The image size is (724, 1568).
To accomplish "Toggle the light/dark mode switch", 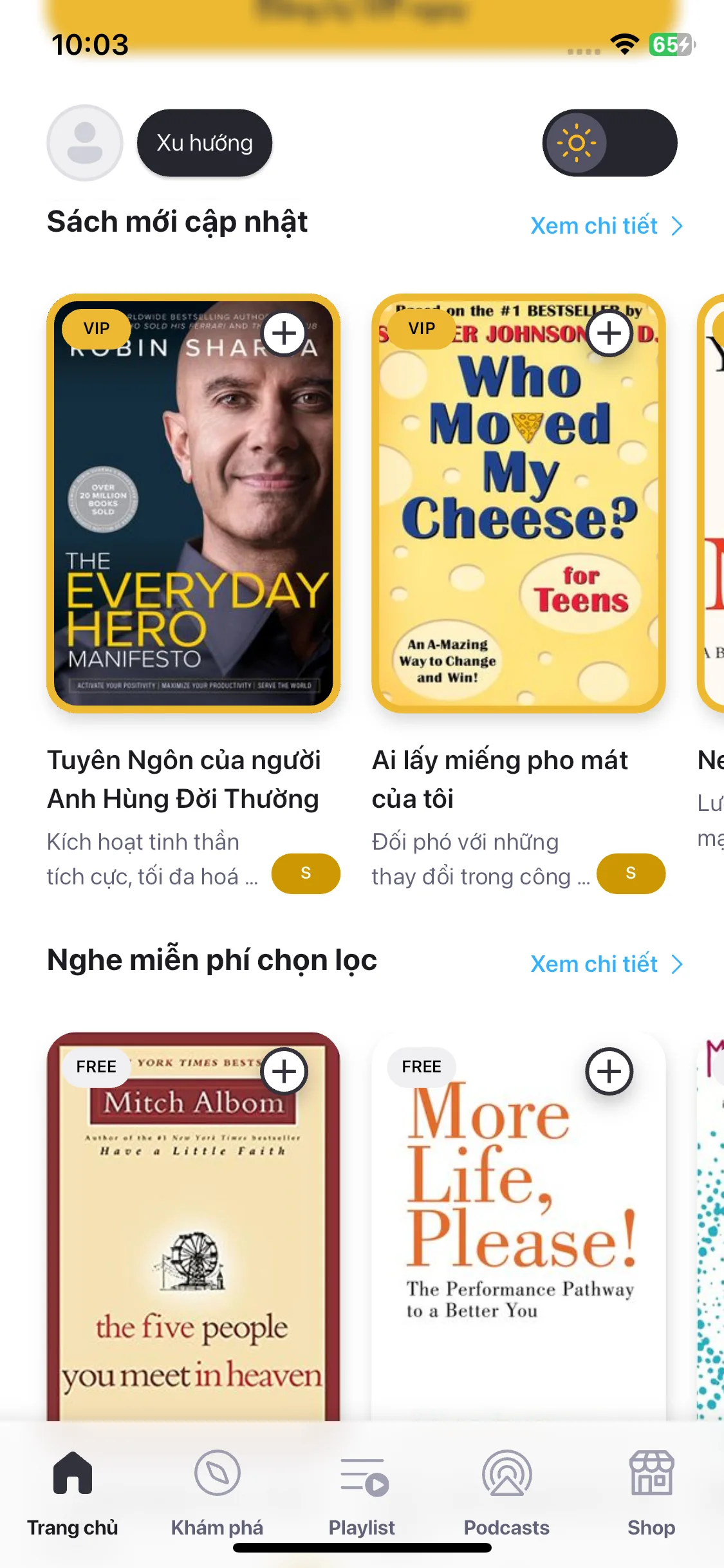I will 609,143.
